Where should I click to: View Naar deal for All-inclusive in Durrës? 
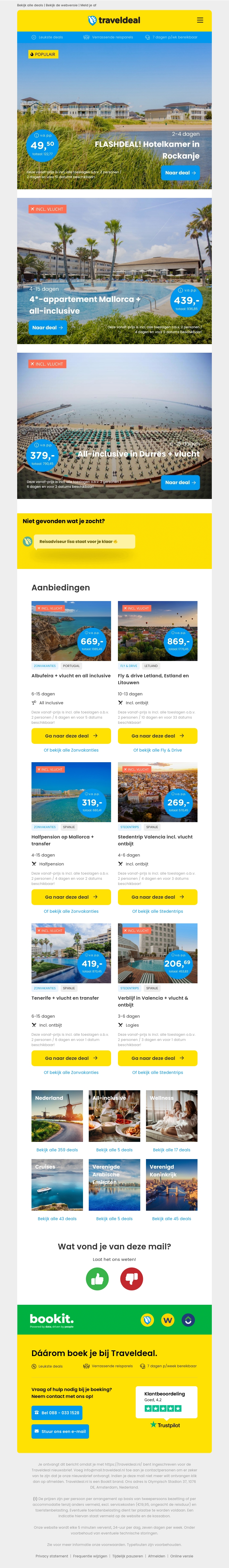click(x=180, y=483)
